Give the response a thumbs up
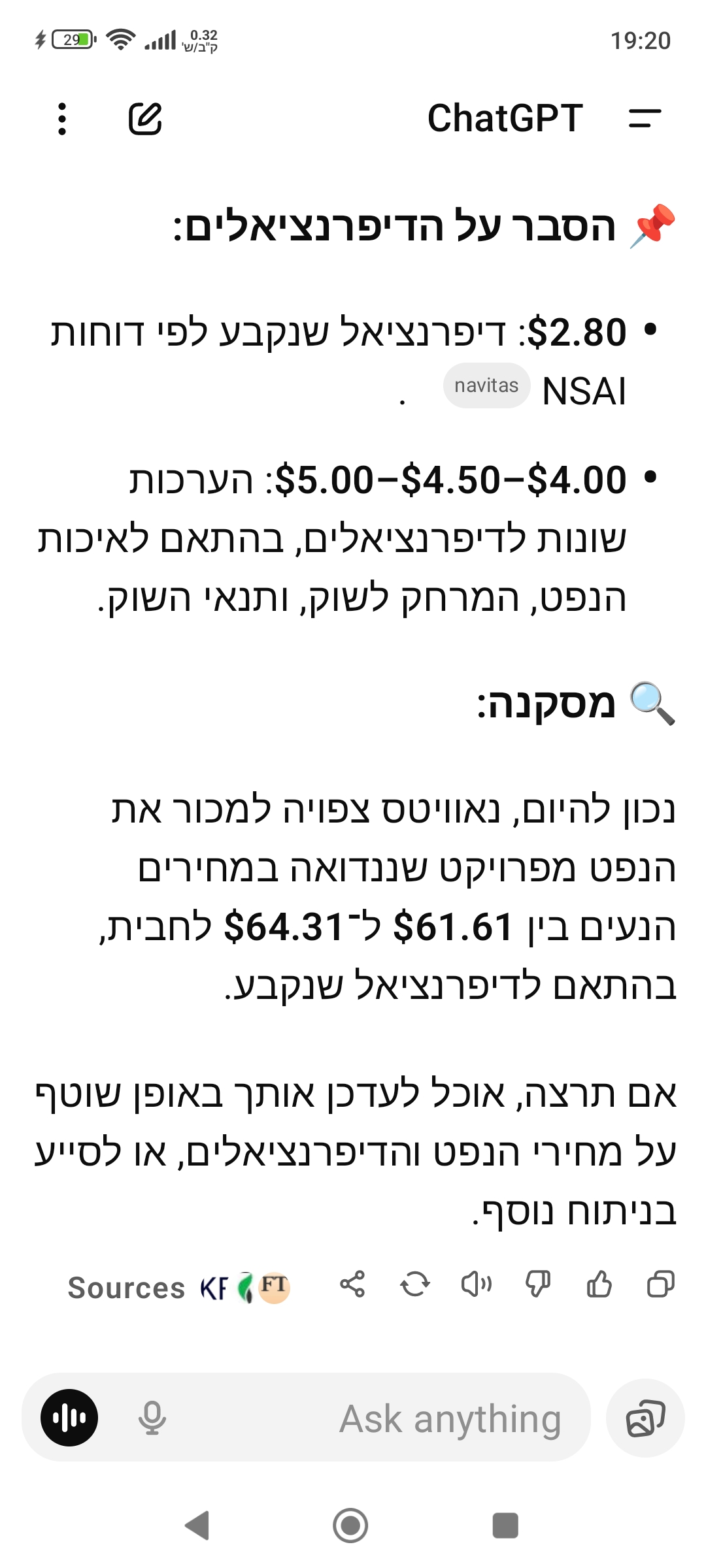706x1568 pixels. 599,1284
